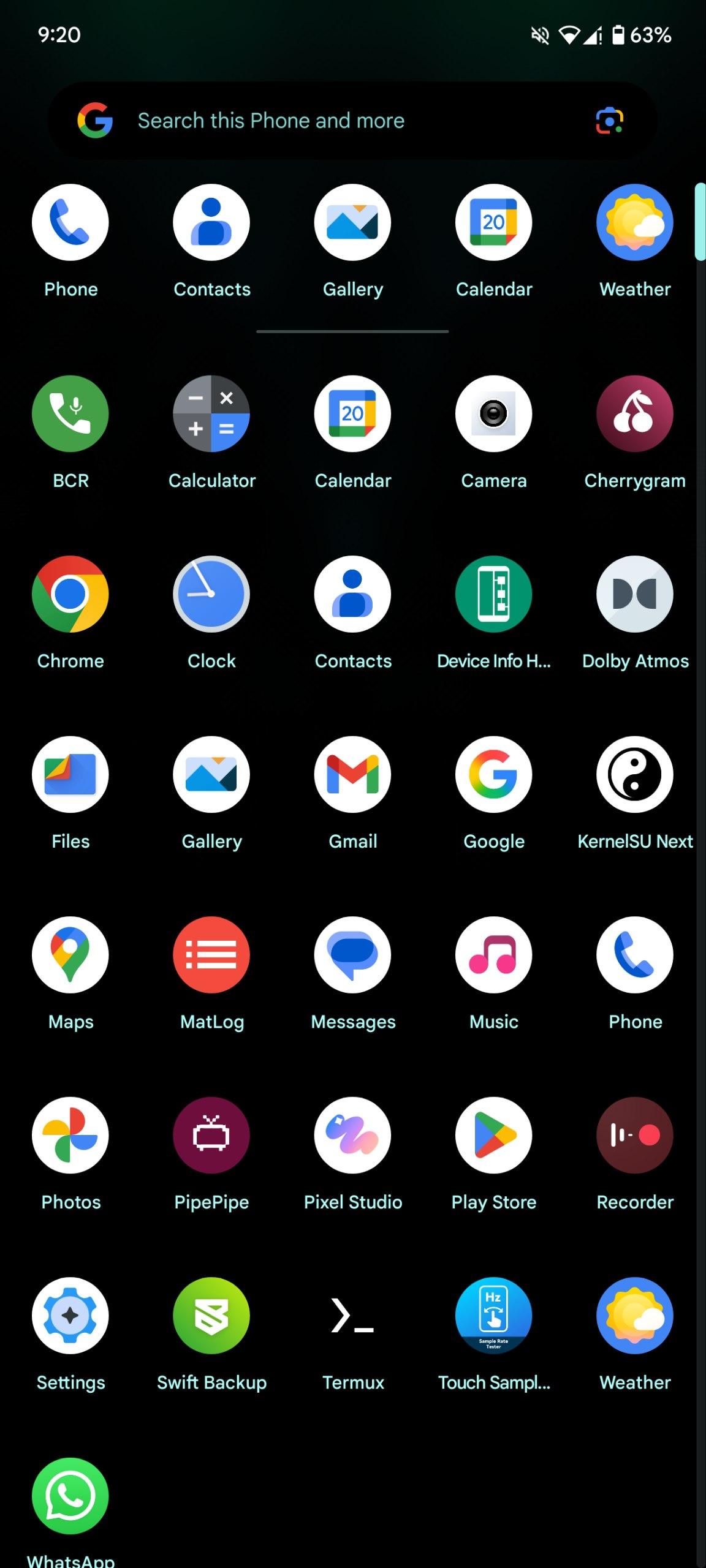706x1568 pixels.
Task: Launch MatLog
Action: click(x=211, y=954)
